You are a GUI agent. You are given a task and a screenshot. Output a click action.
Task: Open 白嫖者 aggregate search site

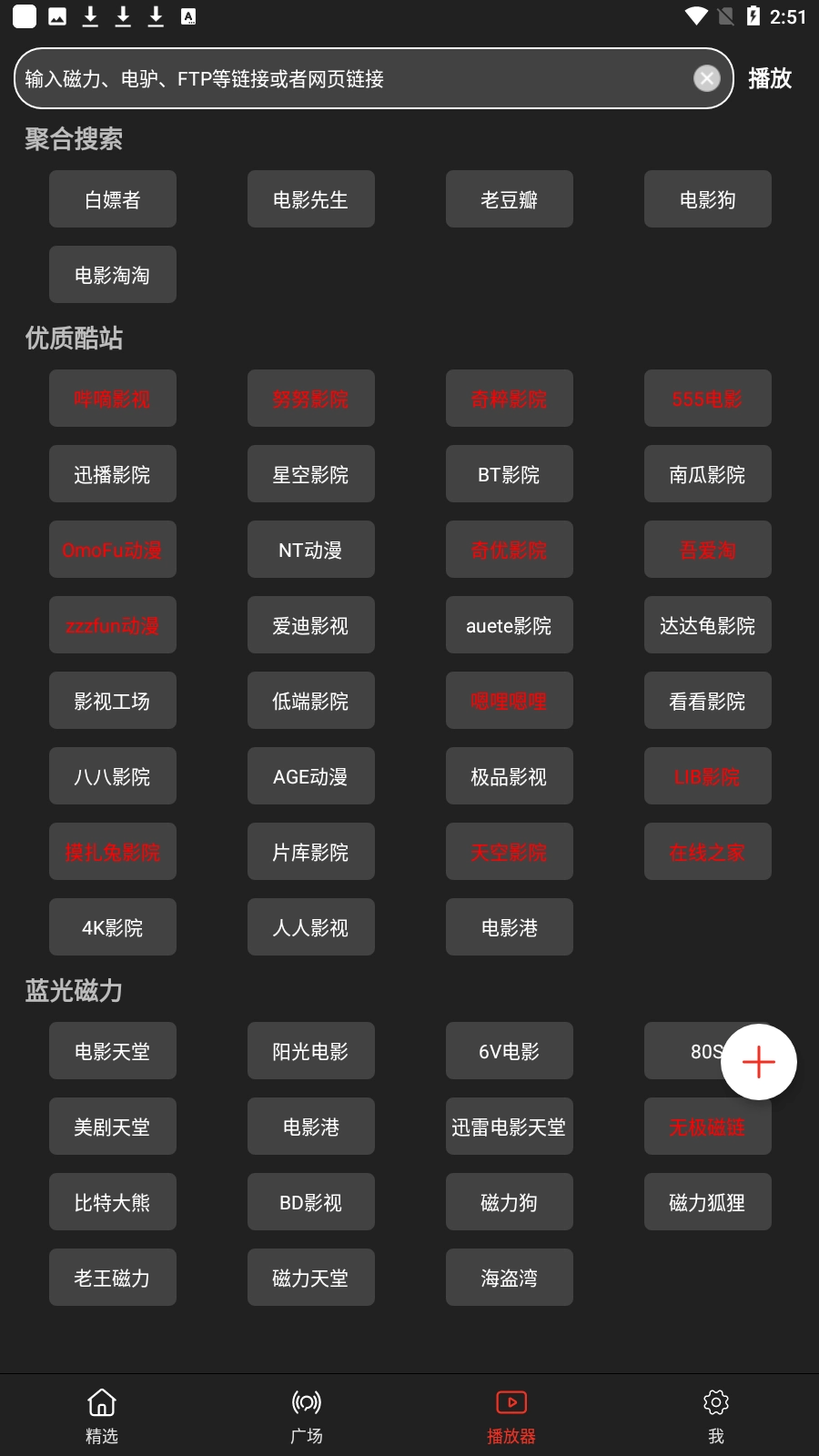[112, 198]
